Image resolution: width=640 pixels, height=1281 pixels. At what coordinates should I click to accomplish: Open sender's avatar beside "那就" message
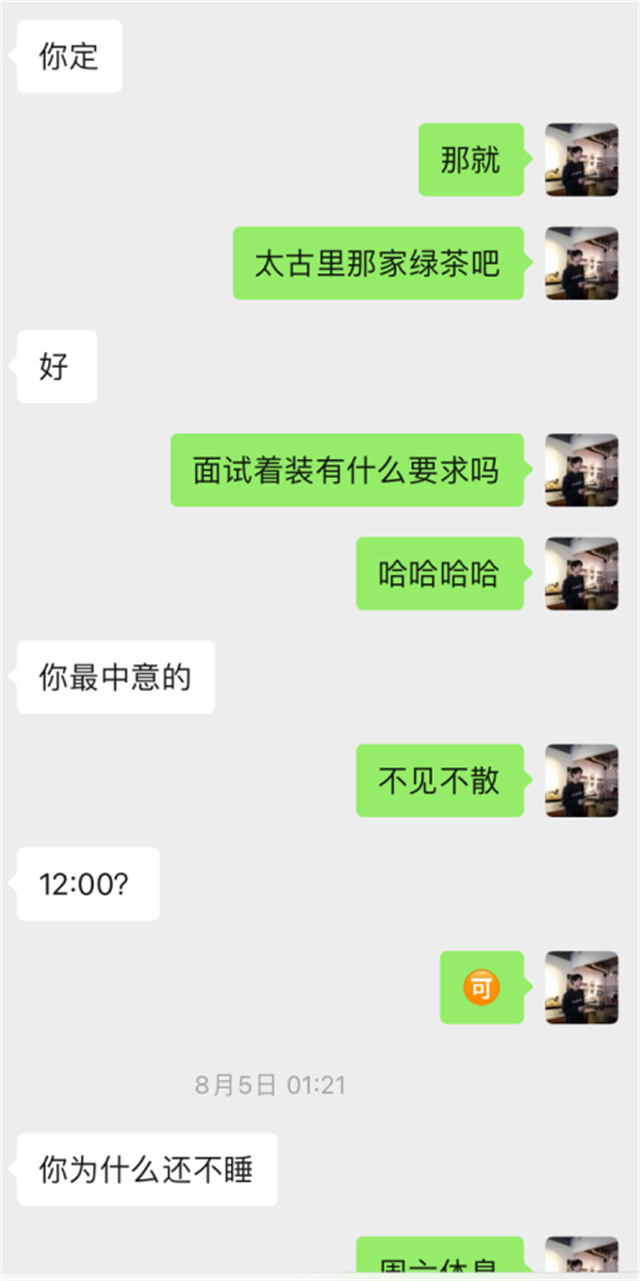581,160
